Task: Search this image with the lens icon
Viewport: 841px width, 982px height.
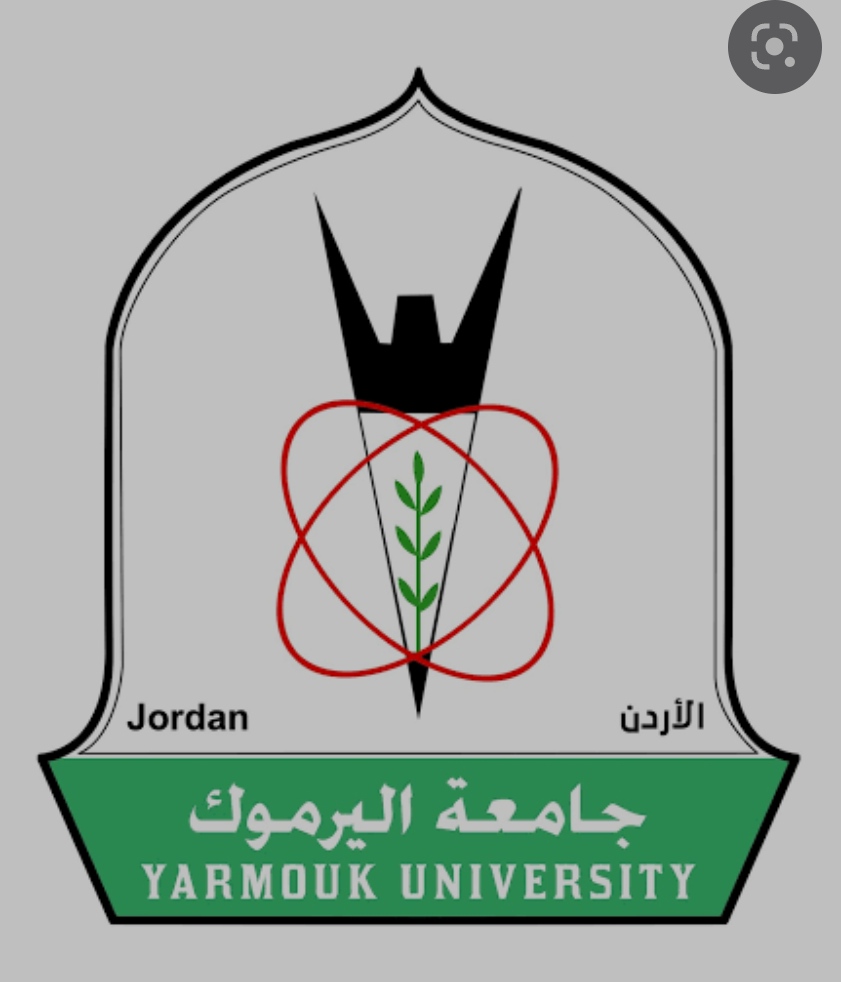Action: (774, 48)
